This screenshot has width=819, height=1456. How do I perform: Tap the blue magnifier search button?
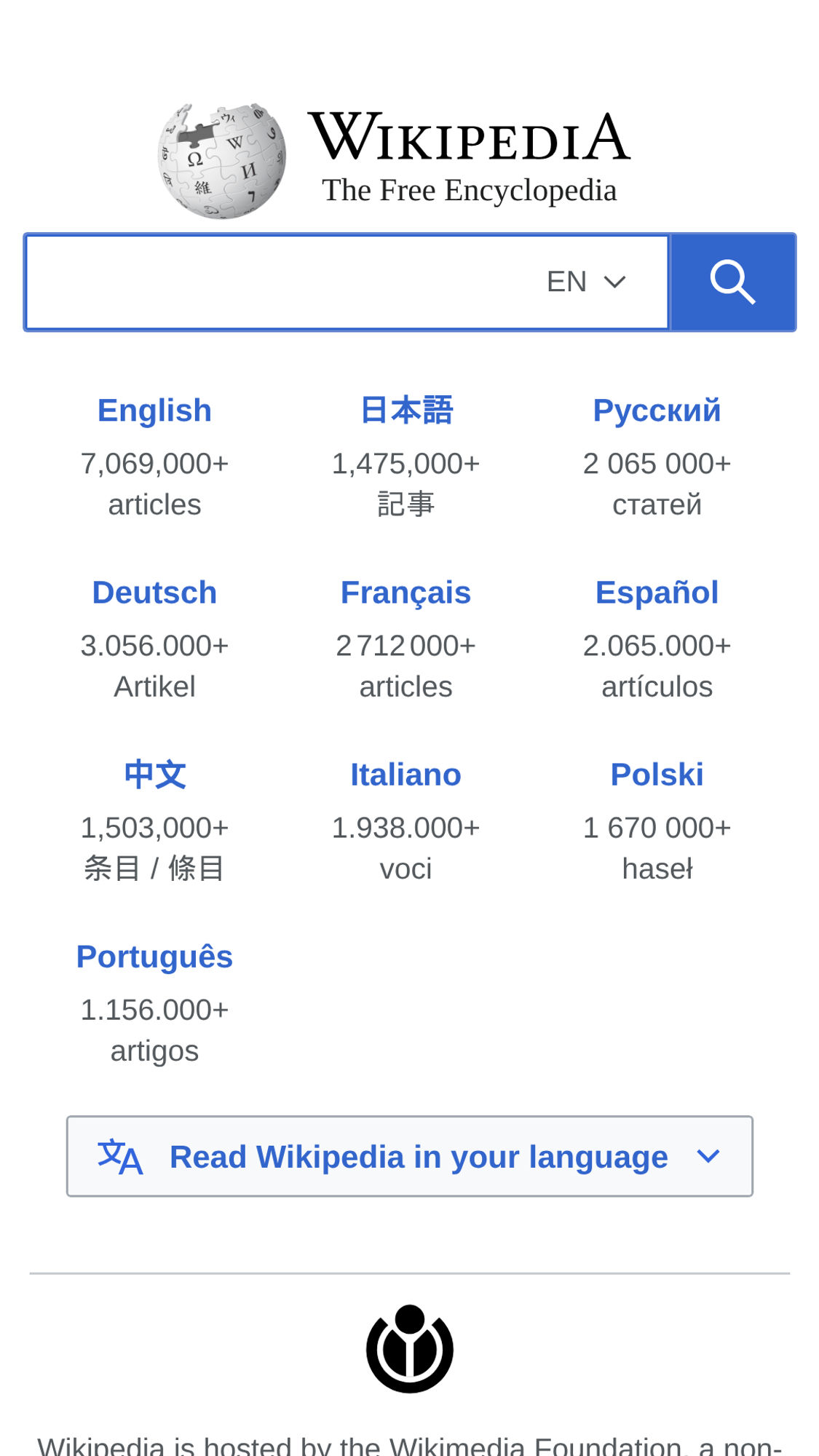coord(732,282)
